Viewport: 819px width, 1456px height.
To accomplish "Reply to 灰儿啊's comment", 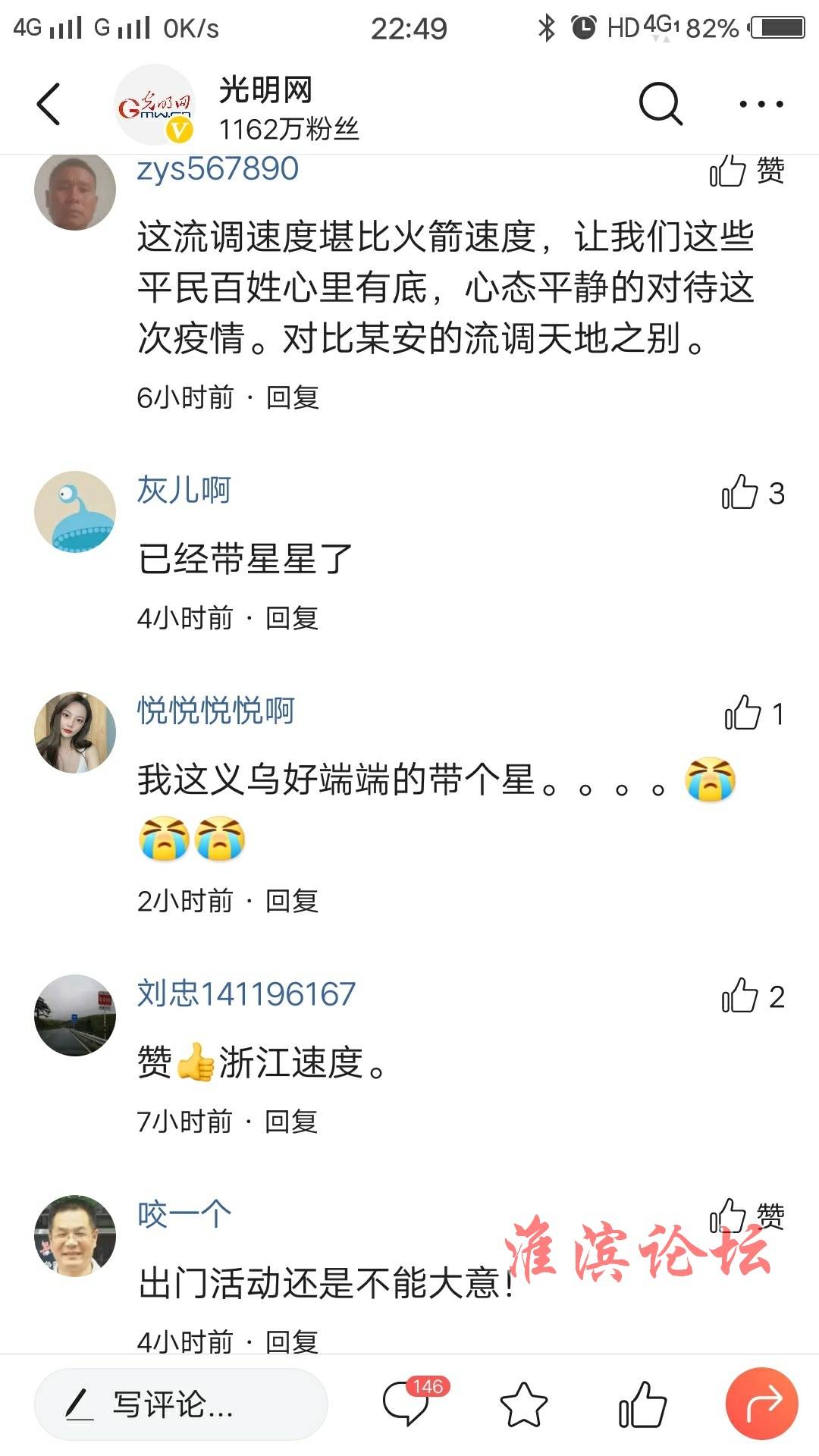I will (x=292, y=618).
